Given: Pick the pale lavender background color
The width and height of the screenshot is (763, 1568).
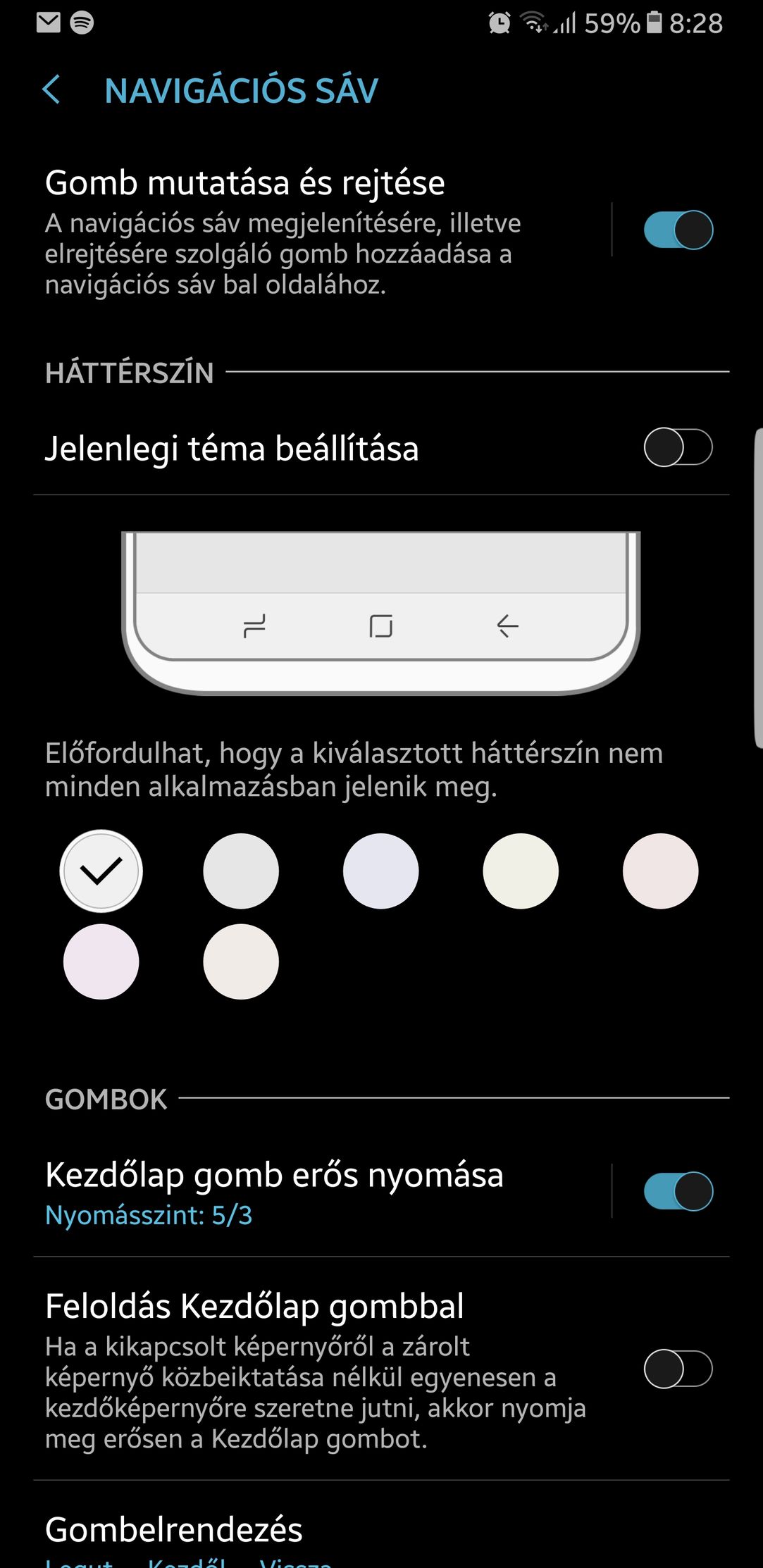Looking at the screenshot, I should coord(101,962).
